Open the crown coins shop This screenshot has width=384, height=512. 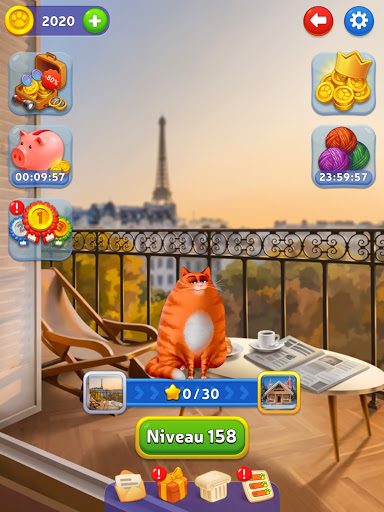point(344,83)
